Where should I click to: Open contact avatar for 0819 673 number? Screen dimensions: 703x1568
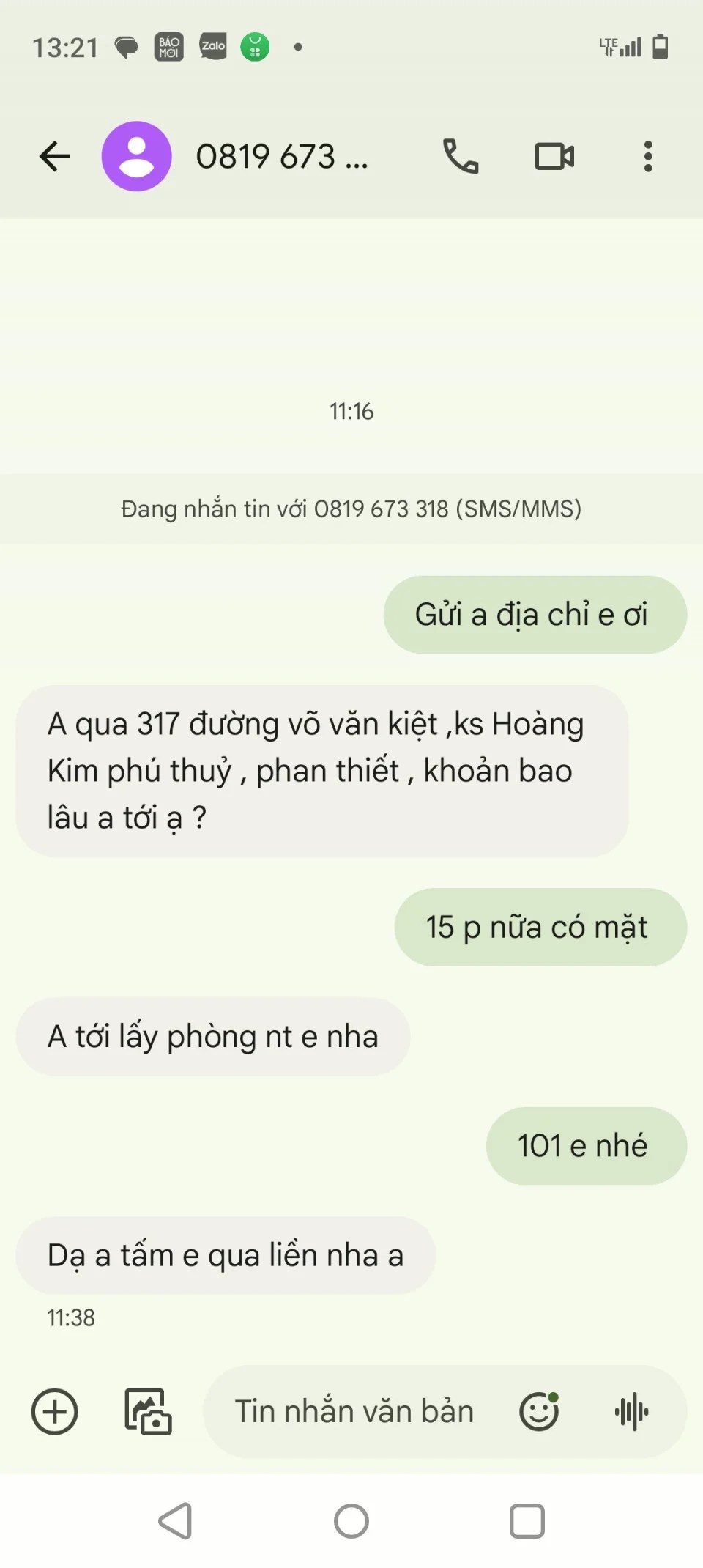tap(136, 156)
